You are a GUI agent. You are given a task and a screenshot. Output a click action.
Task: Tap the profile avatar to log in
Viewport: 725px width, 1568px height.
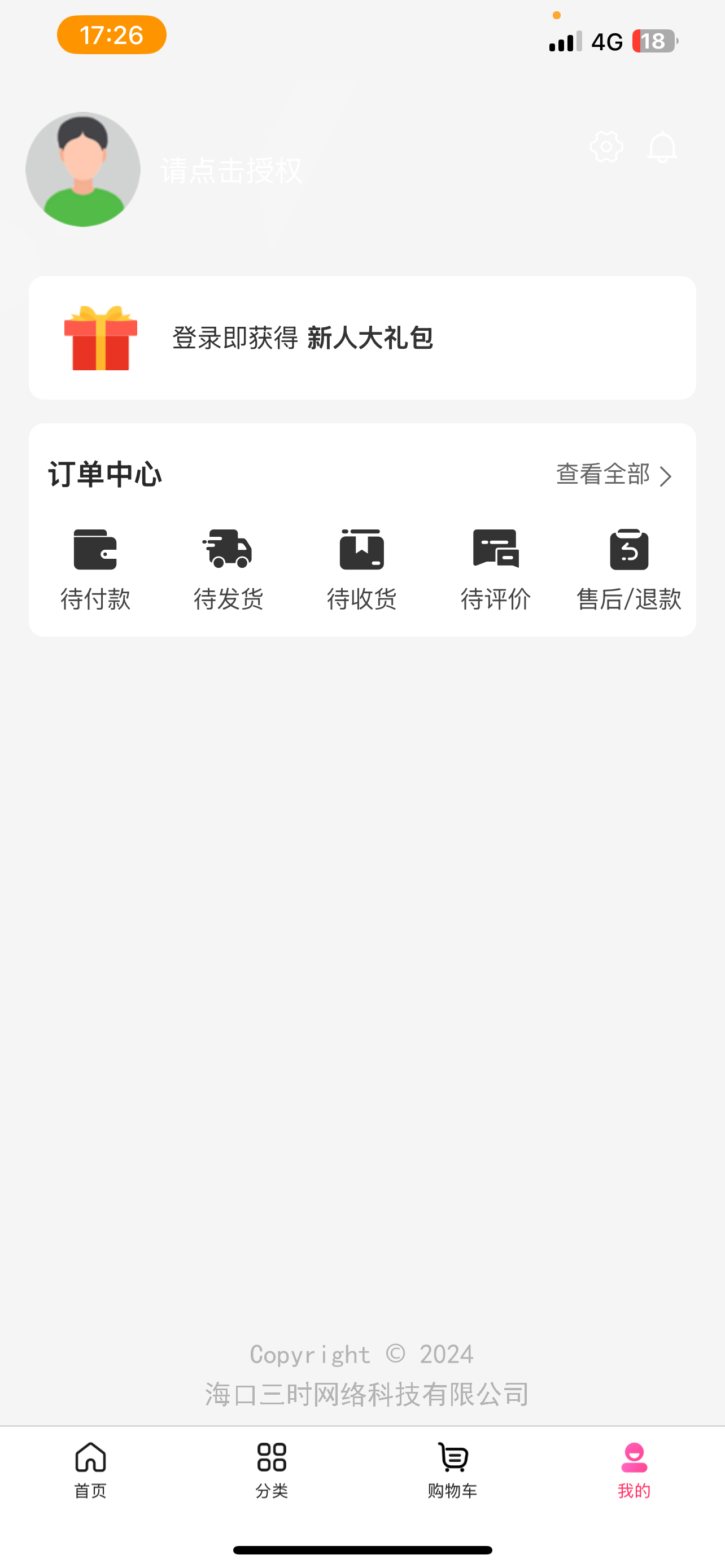click(84, 169)
